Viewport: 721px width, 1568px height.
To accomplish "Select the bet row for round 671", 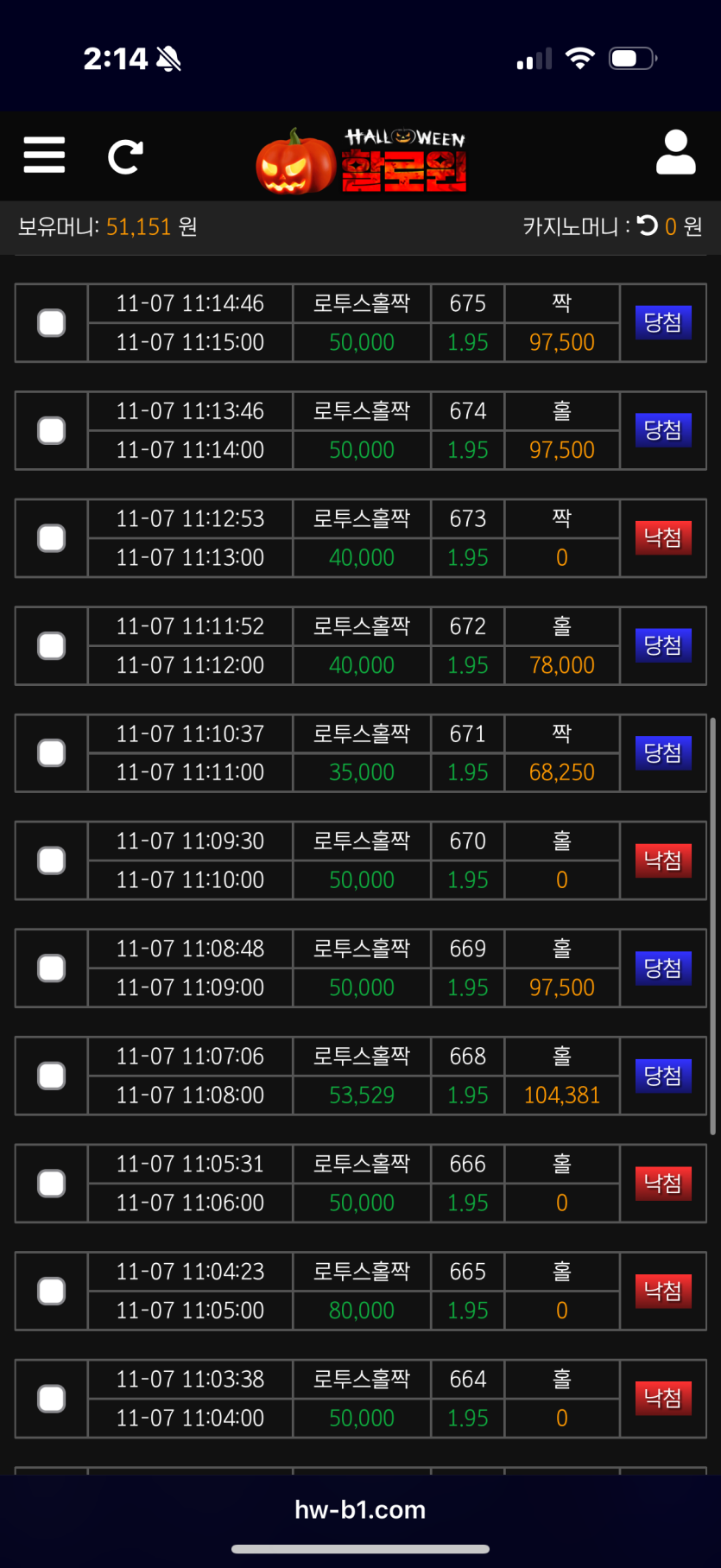I will click(x=52, y=752).
